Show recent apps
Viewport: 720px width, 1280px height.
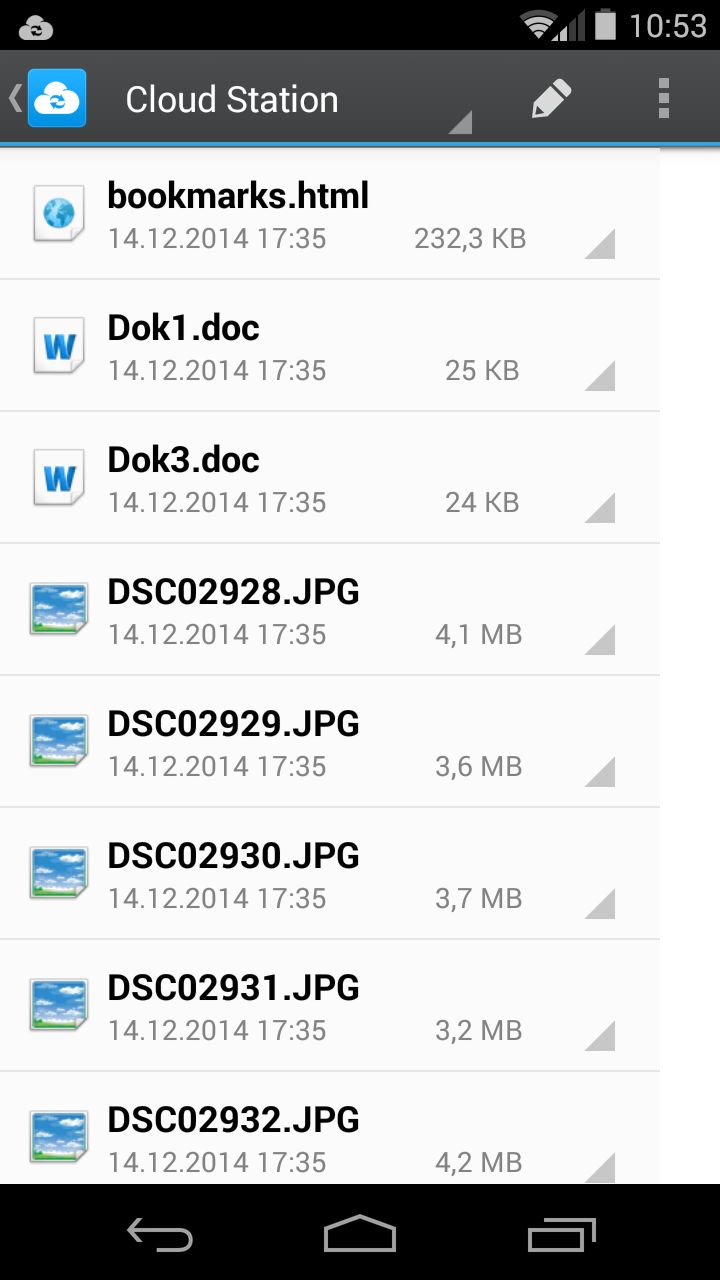(x=562, y=1234)
